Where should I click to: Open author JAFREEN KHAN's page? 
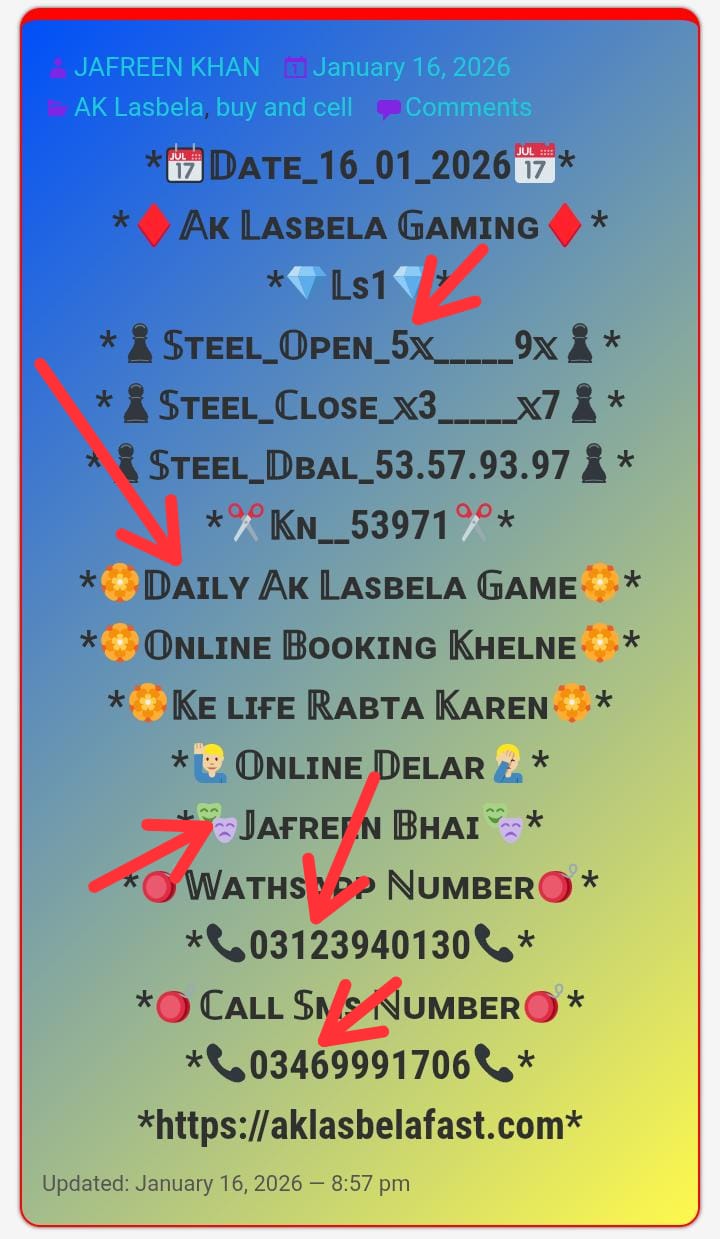click(166, 67)
